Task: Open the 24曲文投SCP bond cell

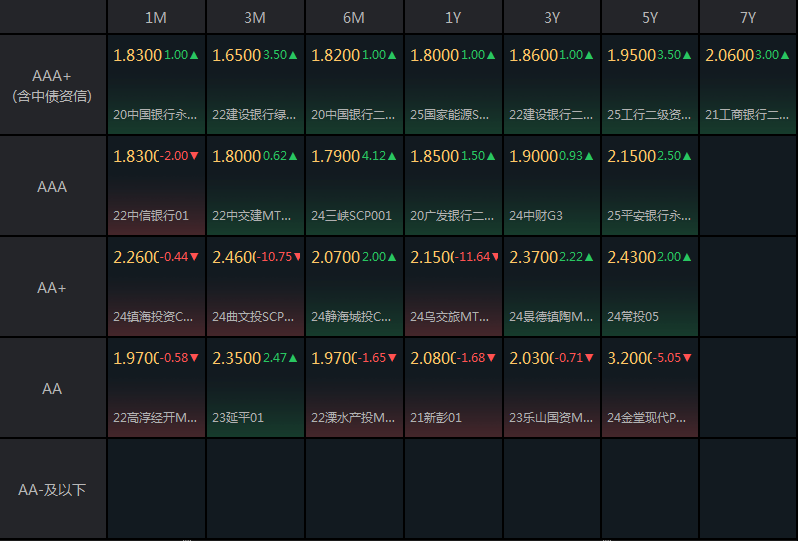Action: pos(255,287)
